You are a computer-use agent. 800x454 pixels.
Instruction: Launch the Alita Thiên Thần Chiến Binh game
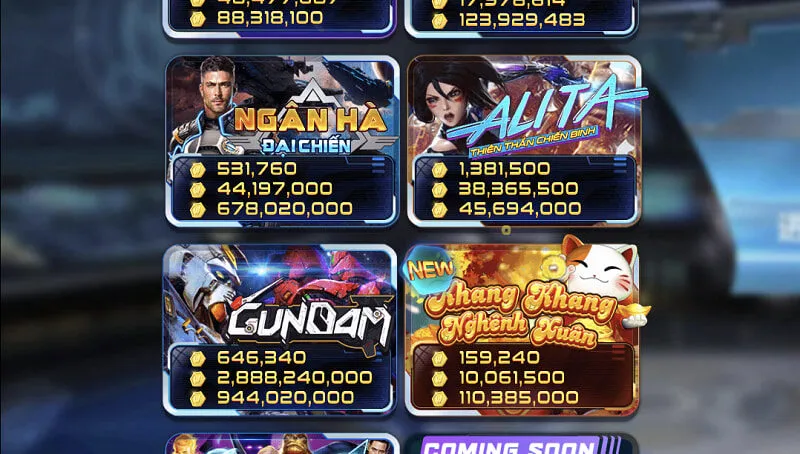[x=523, y=140]
